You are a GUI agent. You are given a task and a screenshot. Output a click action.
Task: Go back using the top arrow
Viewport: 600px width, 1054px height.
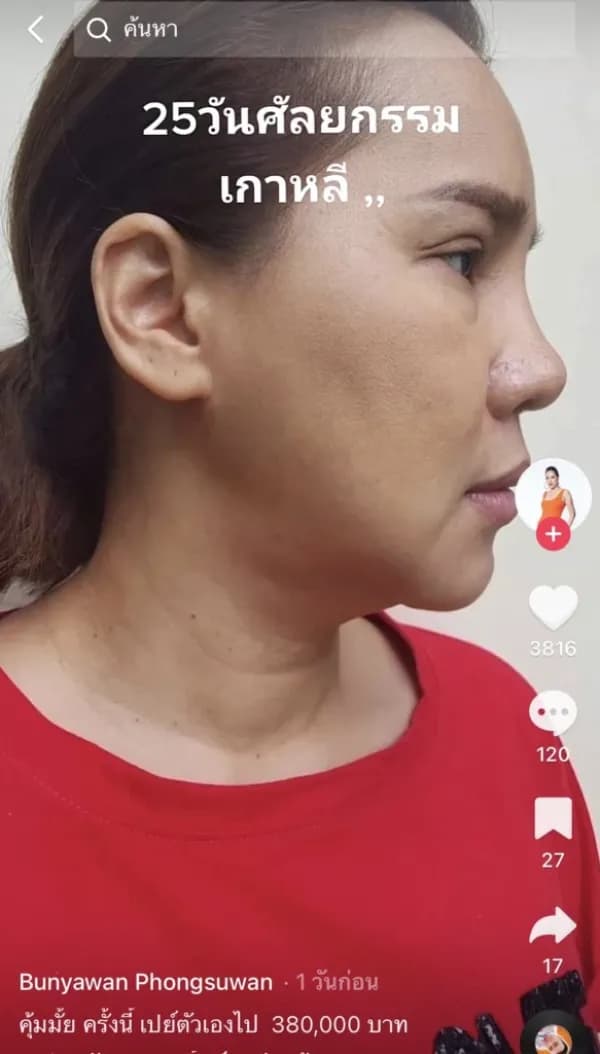coord(36,30)
